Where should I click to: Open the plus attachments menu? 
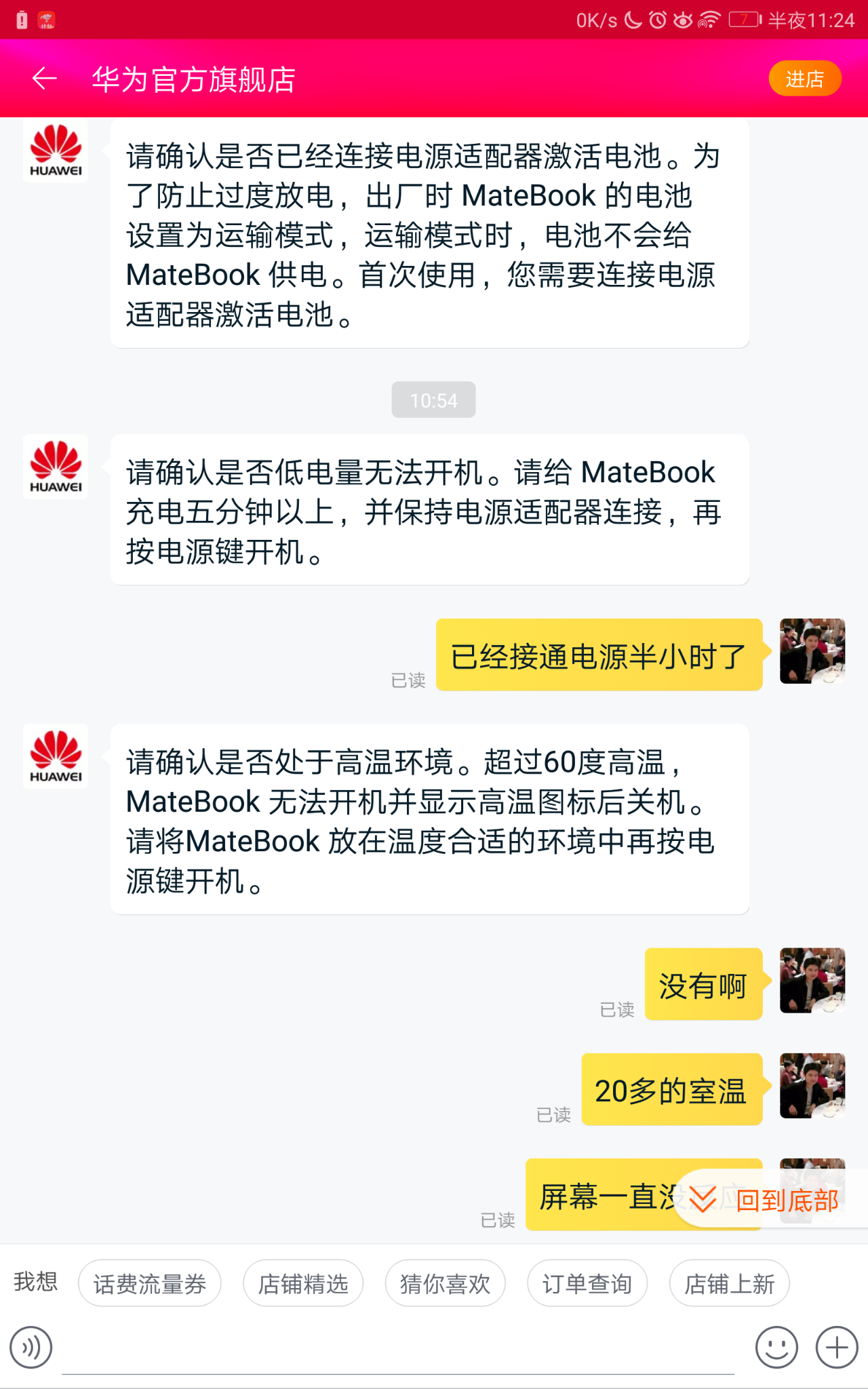837,1347
